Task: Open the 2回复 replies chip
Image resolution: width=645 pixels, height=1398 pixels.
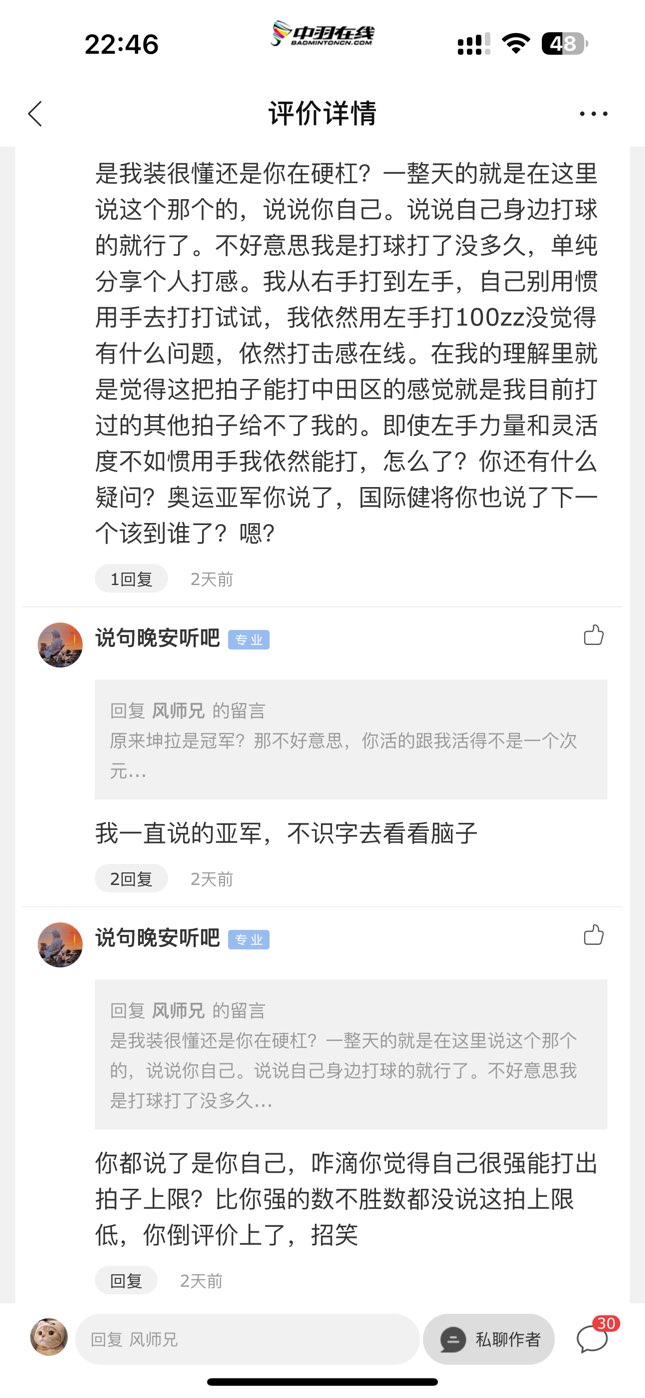Action: 131,879
